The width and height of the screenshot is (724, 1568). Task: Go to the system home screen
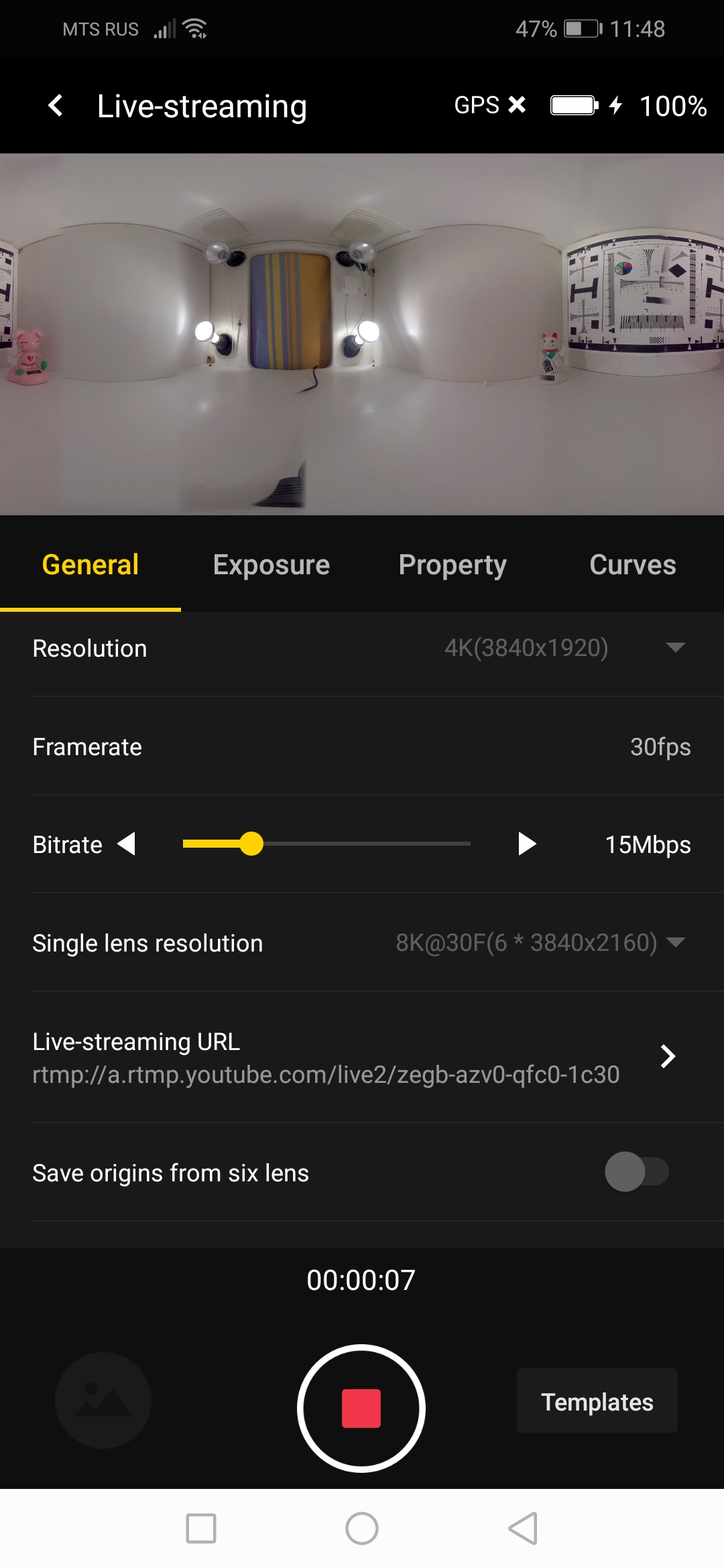(362, 1528)
